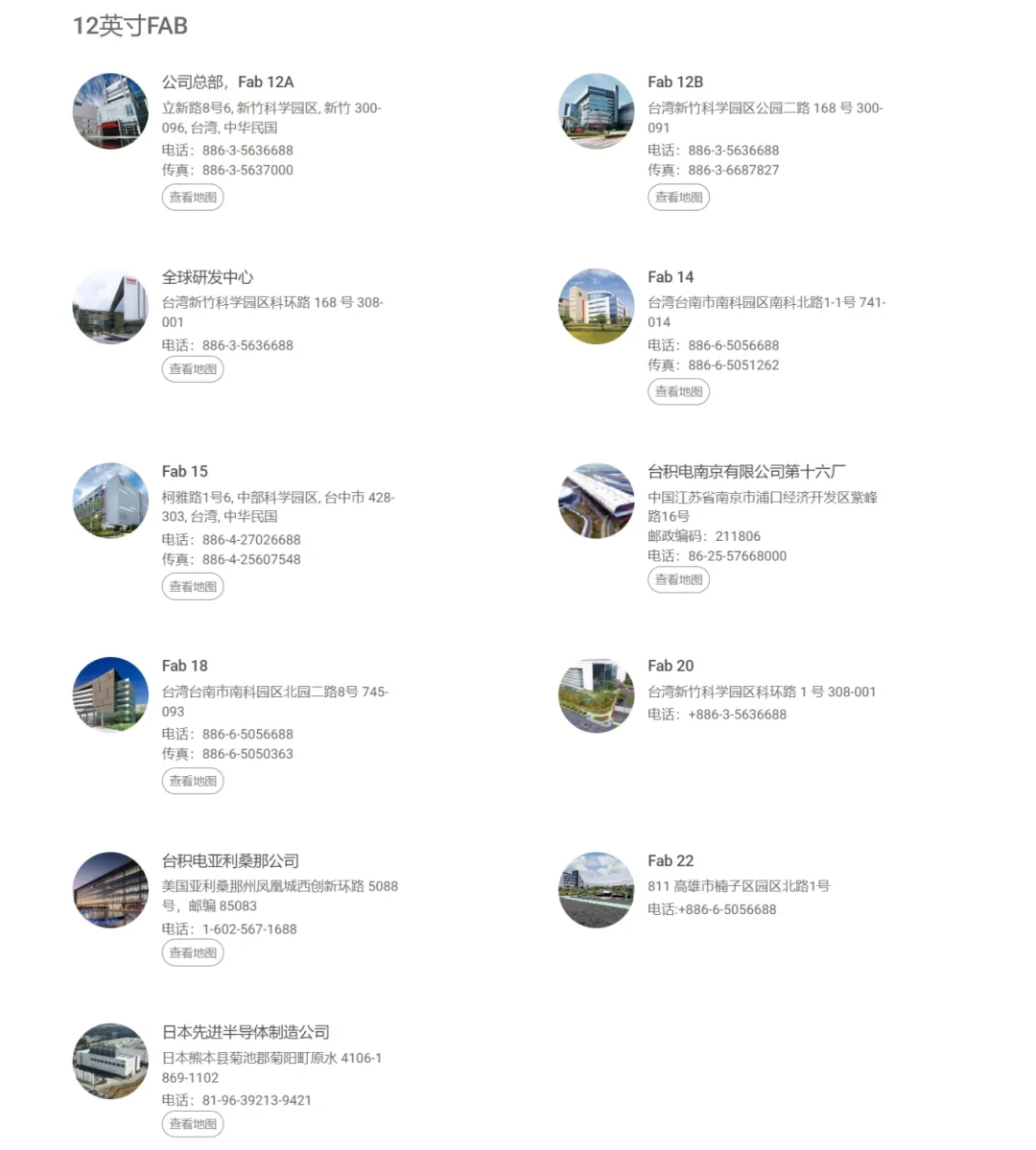Select 查看地图 under Fab 18

(x=193, y=781)
